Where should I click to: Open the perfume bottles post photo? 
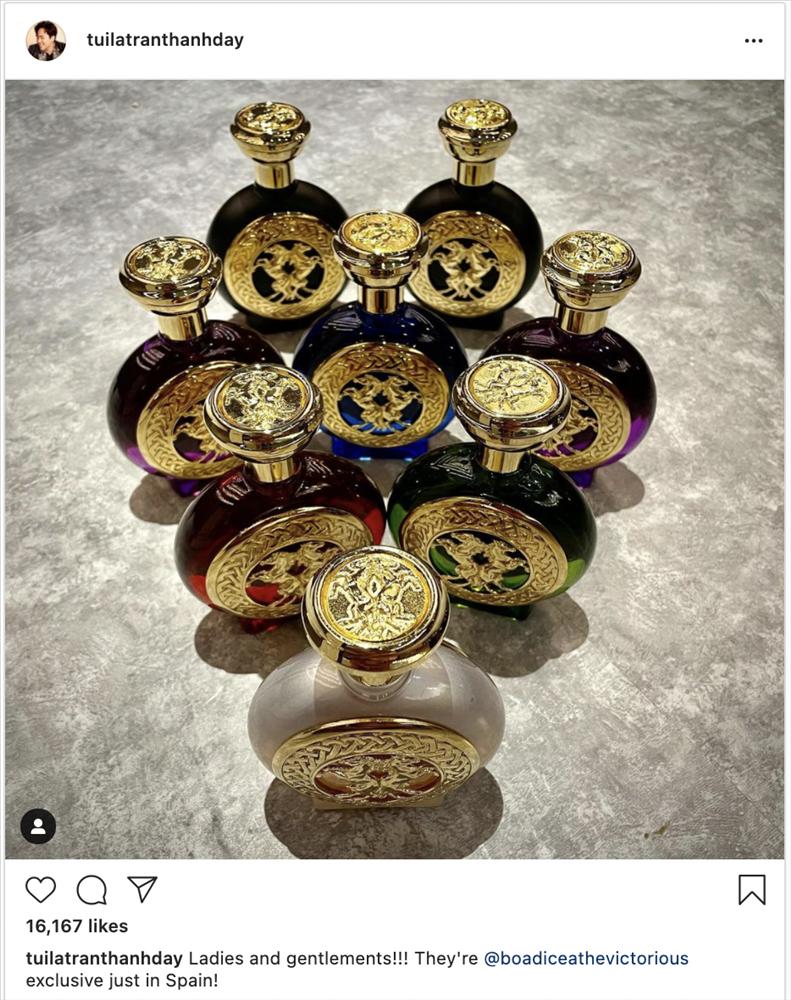point(395,470)
